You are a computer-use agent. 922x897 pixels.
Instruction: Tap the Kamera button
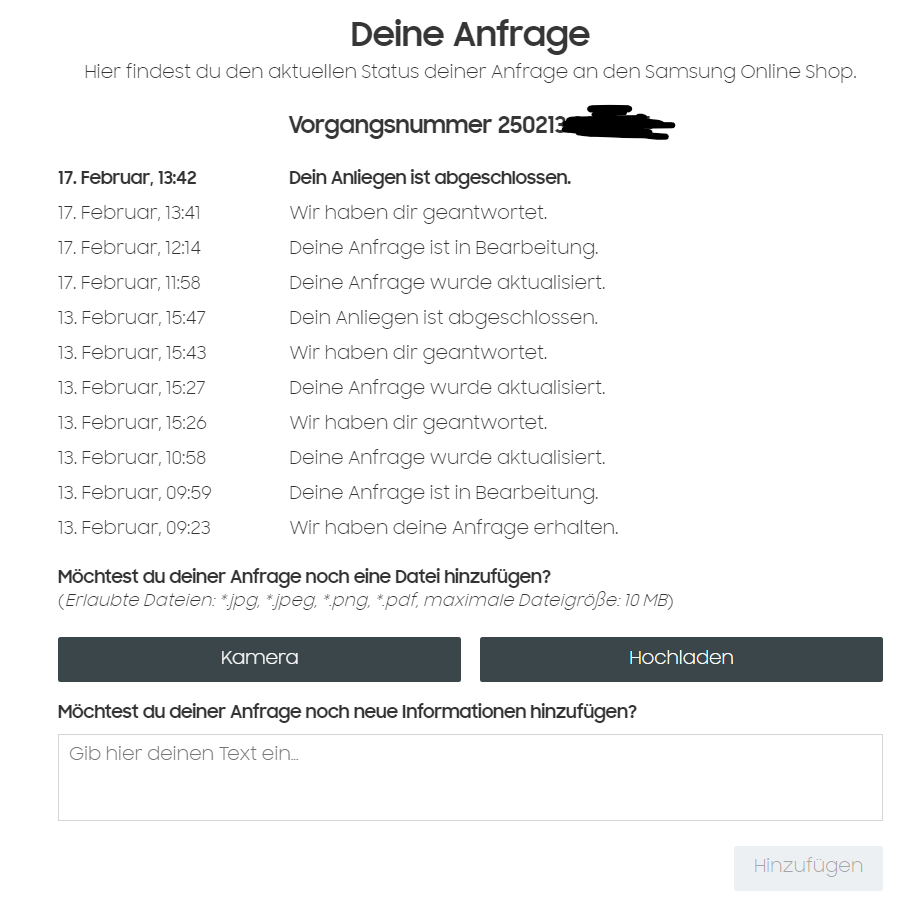point(259,658)
